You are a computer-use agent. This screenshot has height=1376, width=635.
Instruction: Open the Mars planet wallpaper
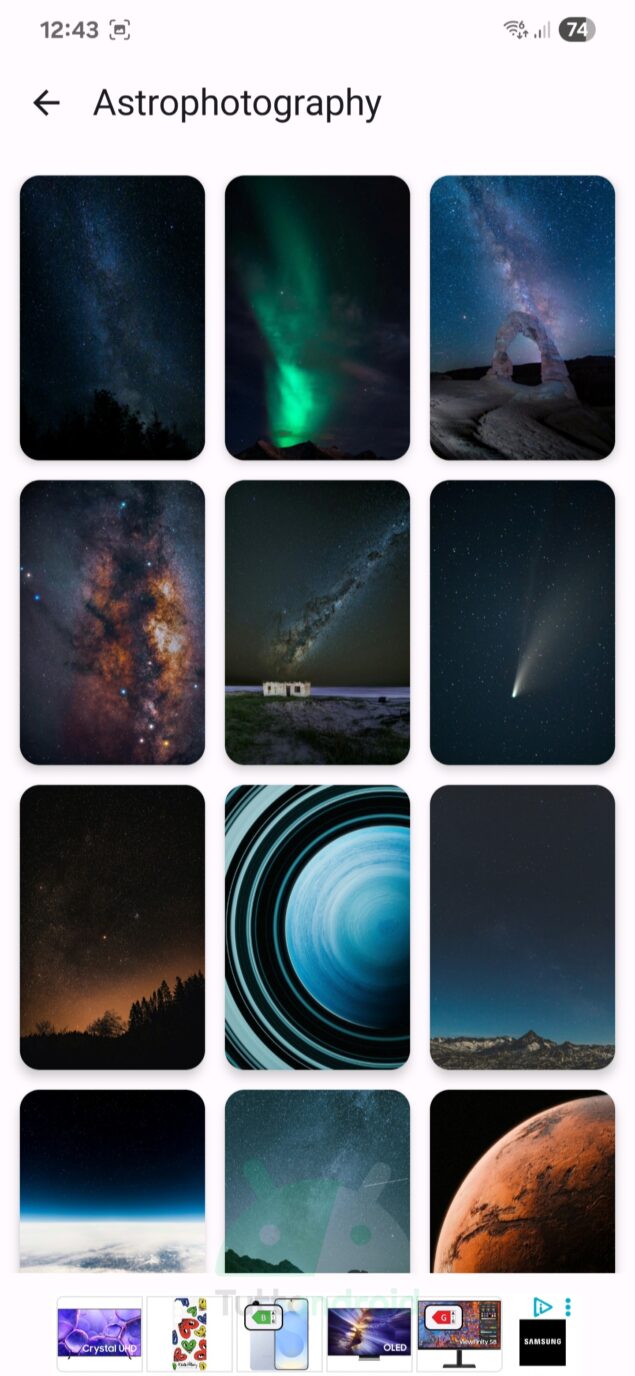[522, 1180]
